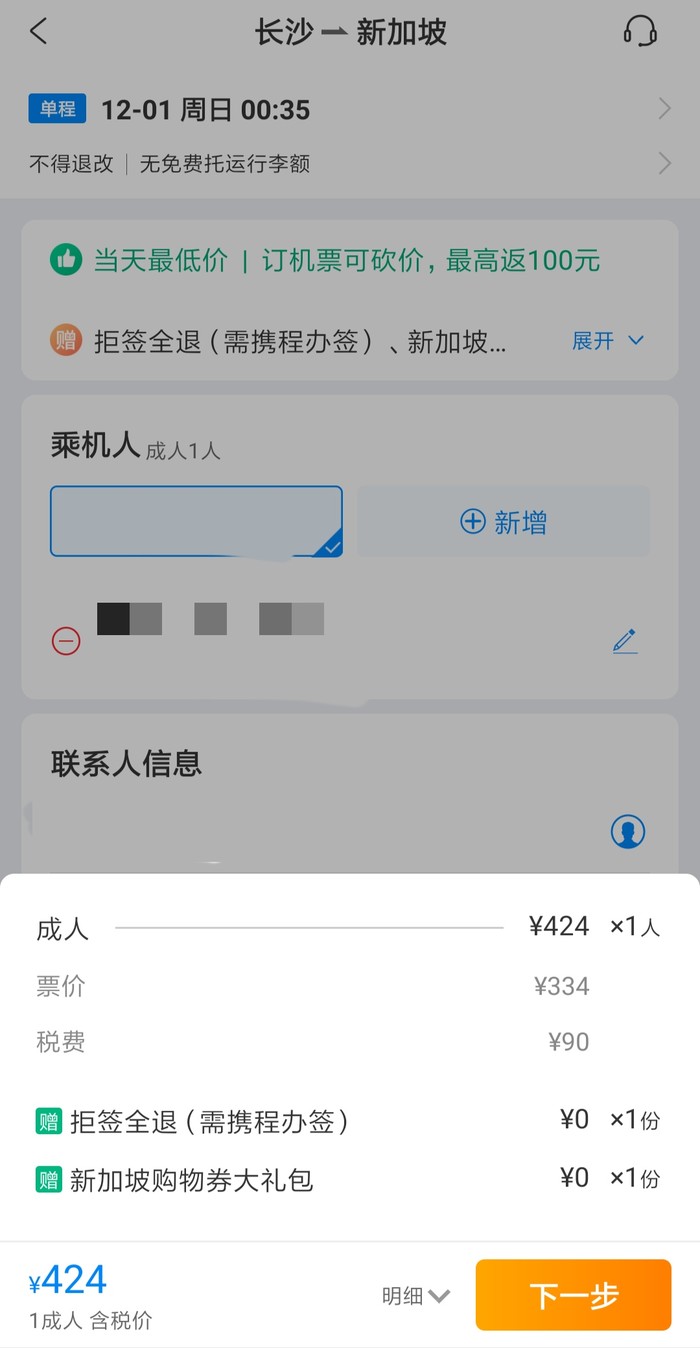The height and width of the screenshot is (1348, 700).
Task: Edit the passenger information with the pencil icon
Action: click(625, 641)
